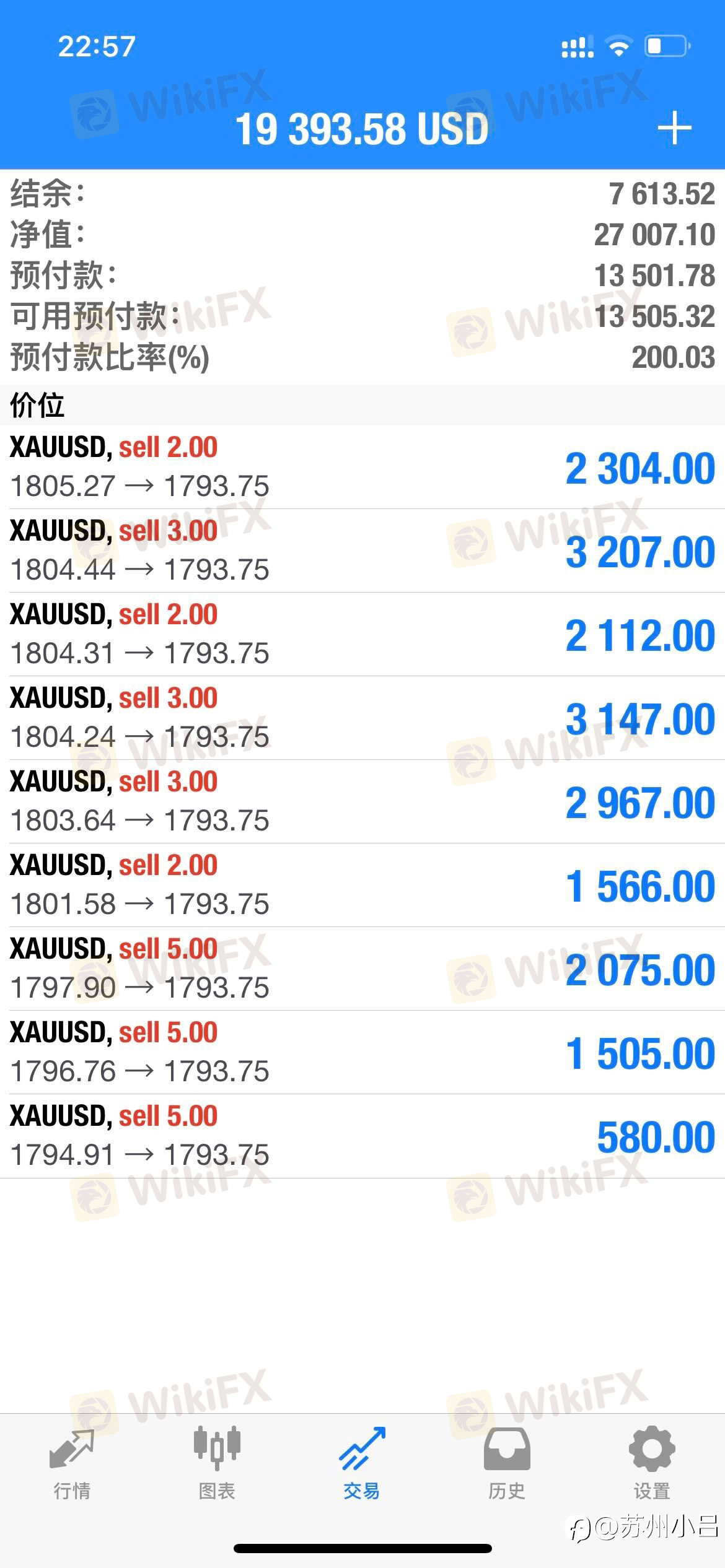The width and height of the screenshot is (725, 1568).
Task: Tap the plus icon to open a new order
Action: pos(674,128)
